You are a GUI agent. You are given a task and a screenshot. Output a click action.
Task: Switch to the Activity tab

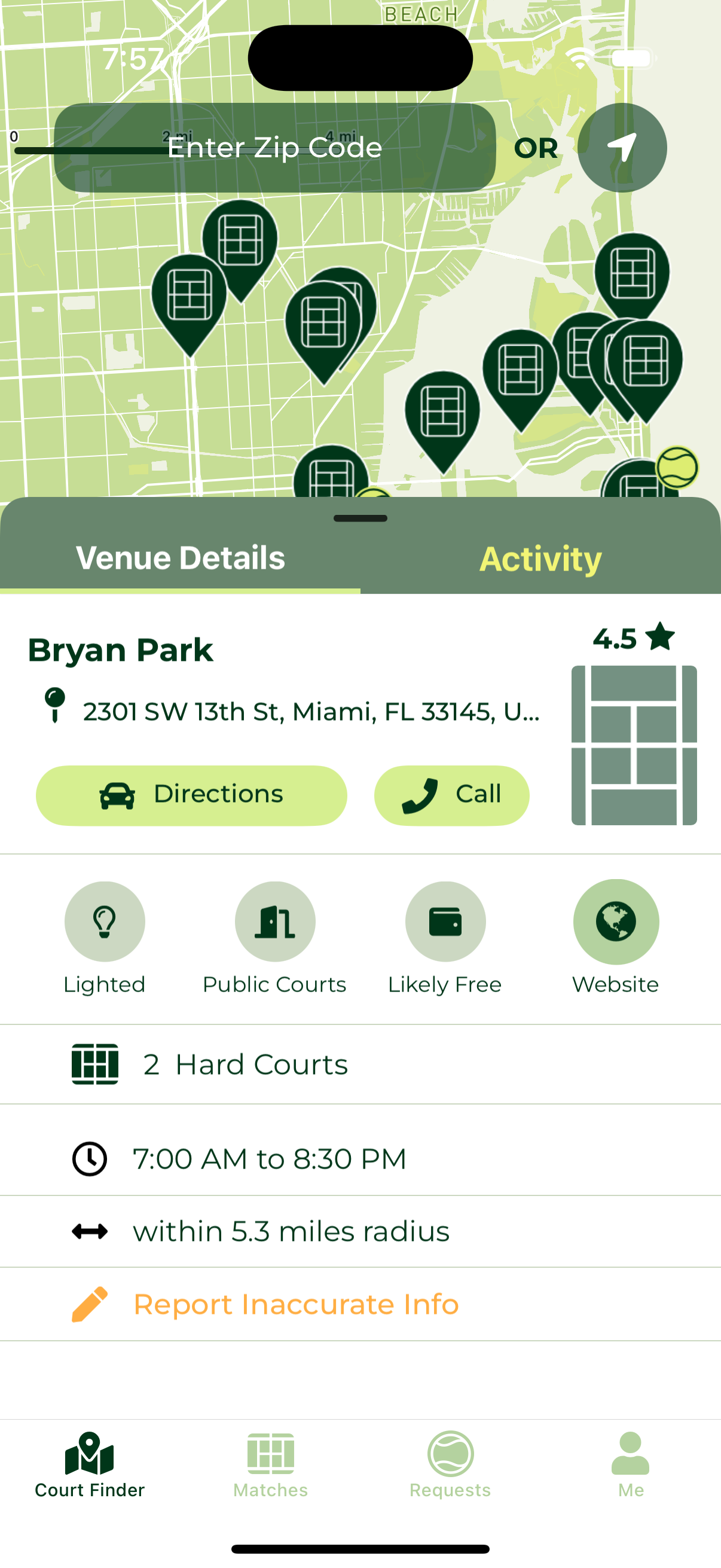click(540, 559)
